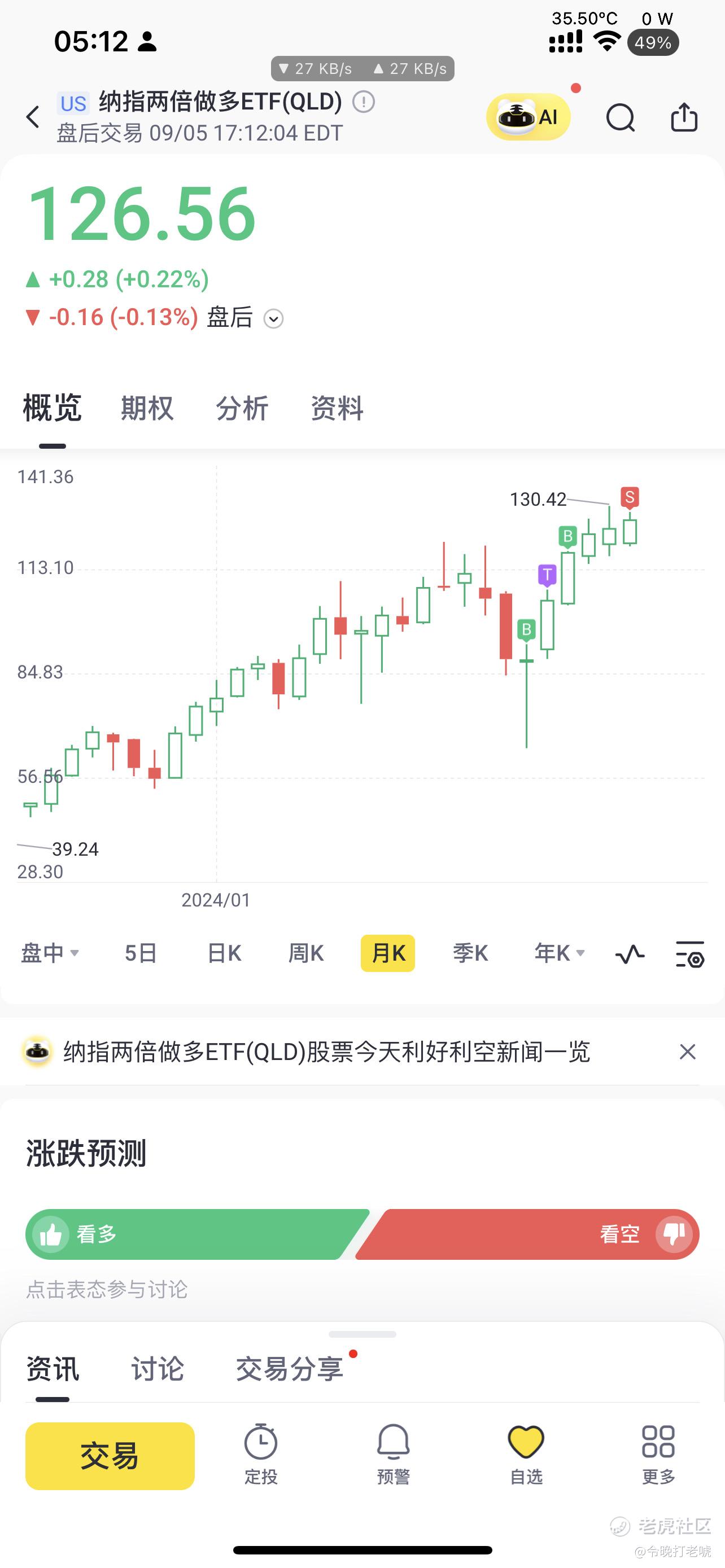725x1568 pixels.
Task: Open the 交易 trade button
Action: tap(110, 1456)
